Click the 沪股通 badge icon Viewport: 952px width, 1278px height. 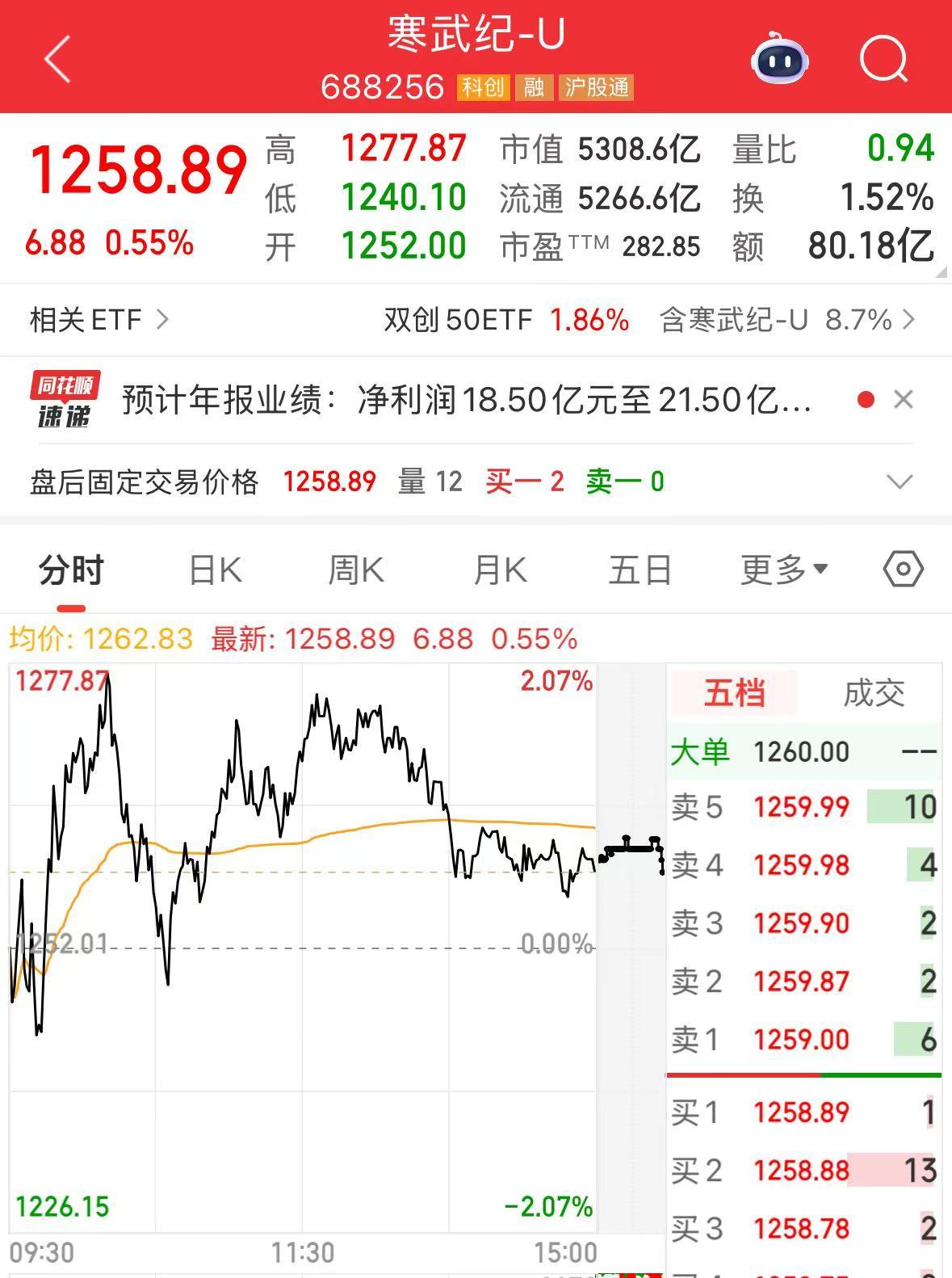pyautogui.click(x=598, y=89)
